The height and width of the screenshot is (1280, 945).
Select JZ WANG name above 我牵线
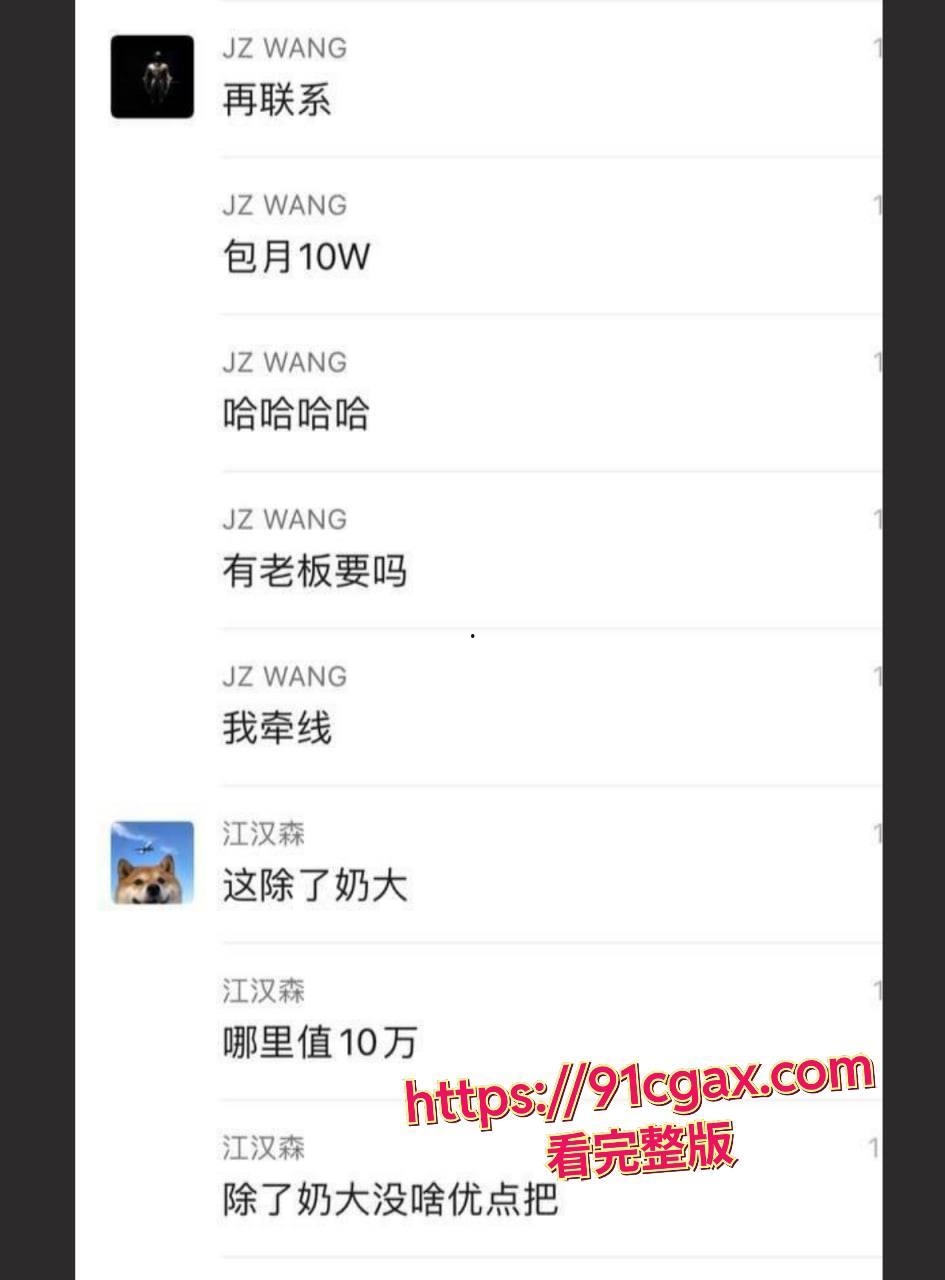pos(283,676)
